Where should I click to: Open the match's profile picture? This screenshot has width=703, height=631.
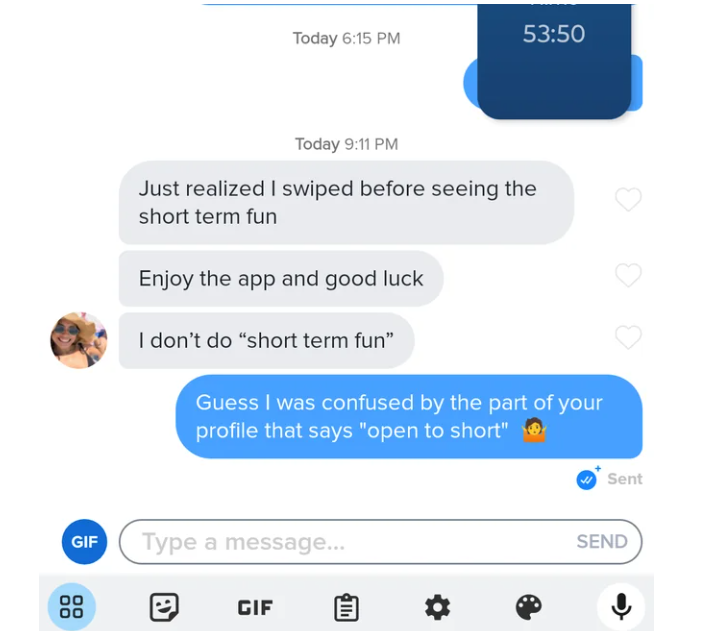point(79,340)
